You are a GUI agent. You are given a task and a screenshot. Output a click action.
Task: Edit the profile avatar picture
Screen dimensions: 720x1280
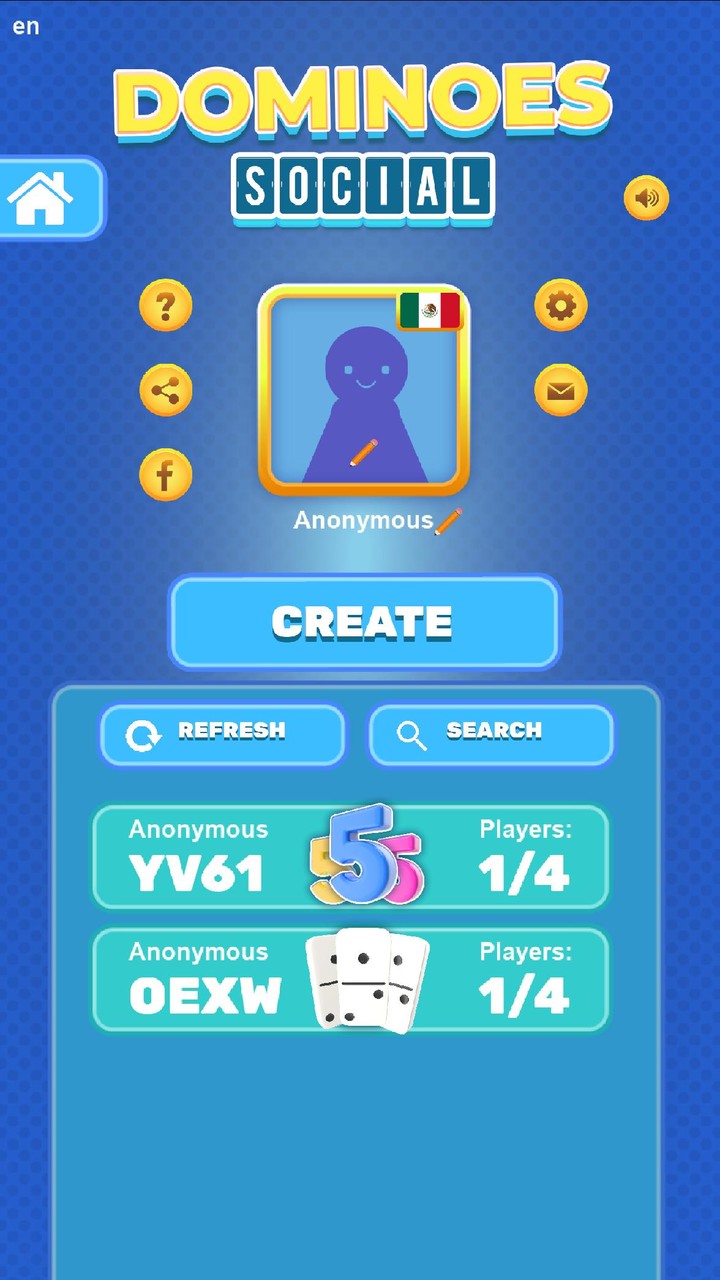pos(364,400)
